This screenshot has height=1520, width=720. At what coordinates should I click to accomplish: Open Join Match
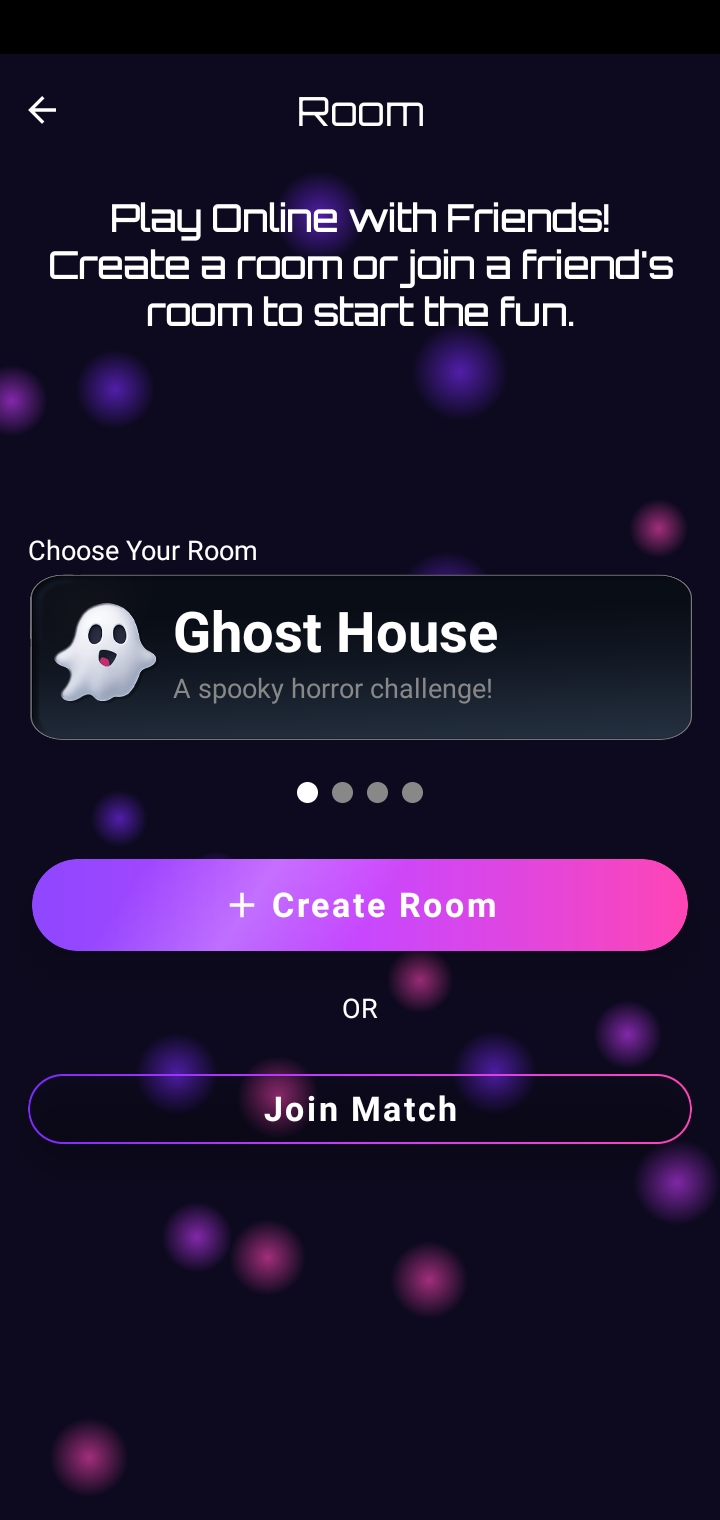click(x=360, y=1109)
